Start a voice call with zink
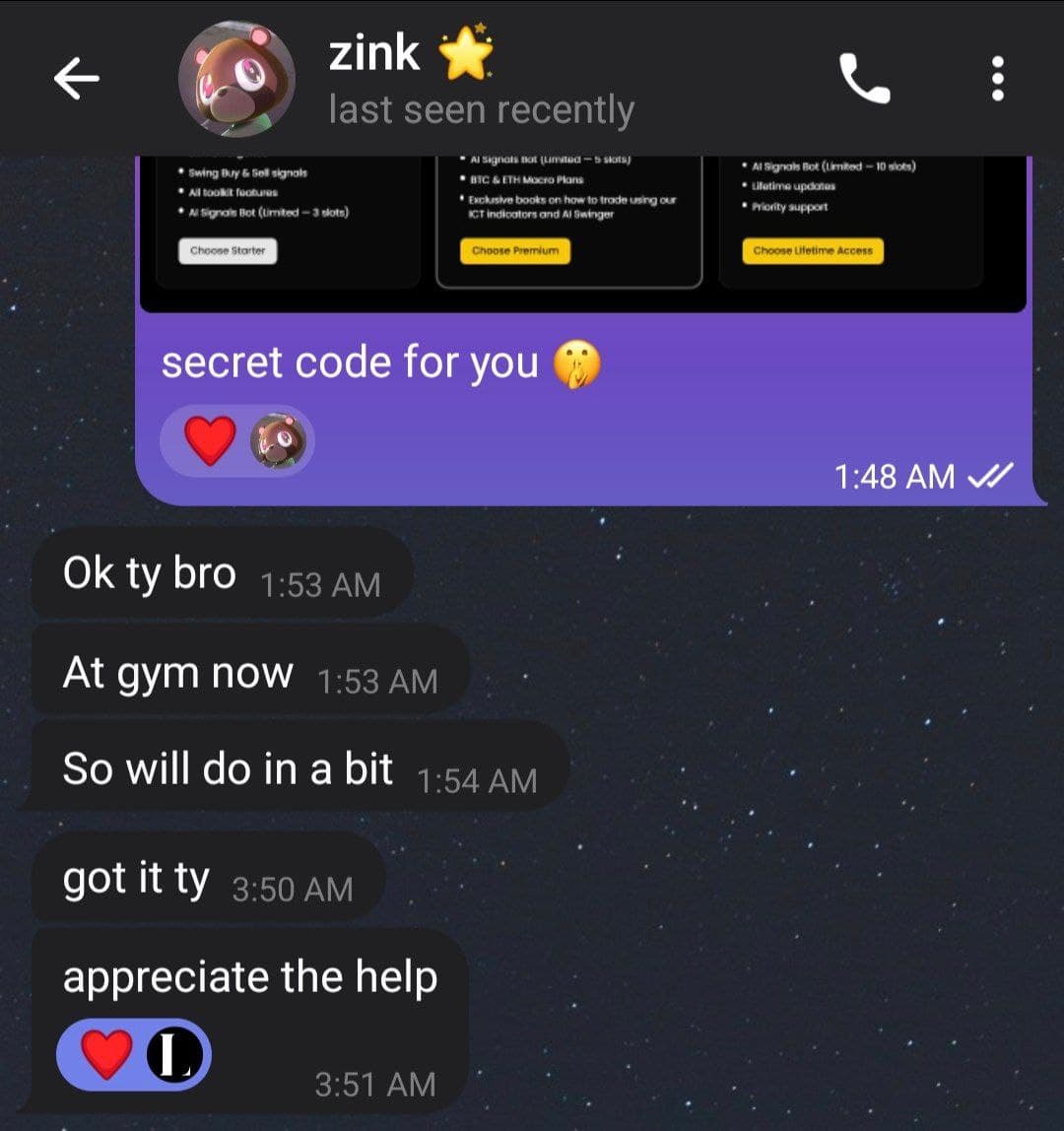The image size is (1064, 1131). coord(864,79)
